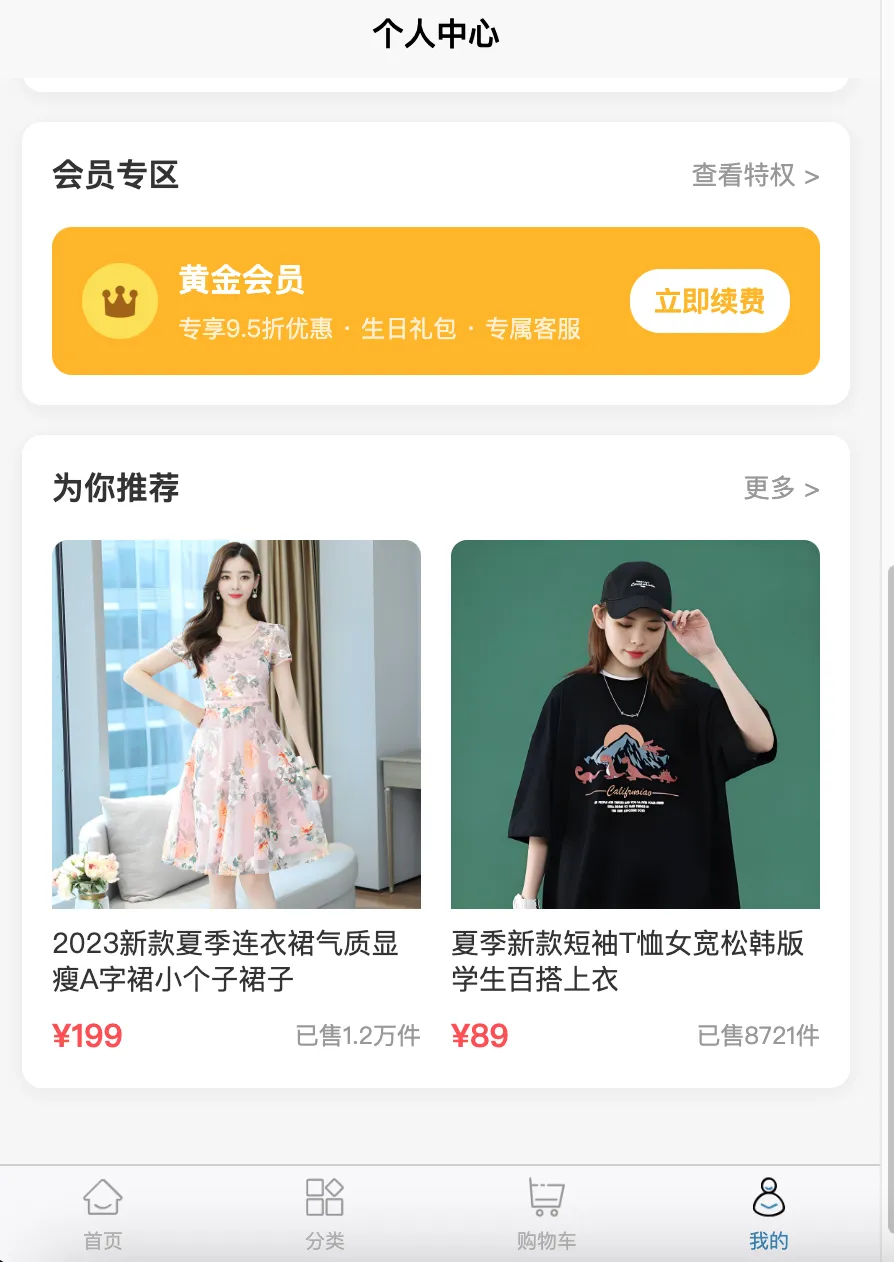The image size is (894, 1262).
Task: Open the 黄金会员 membership banner
Action: (380, 301)
